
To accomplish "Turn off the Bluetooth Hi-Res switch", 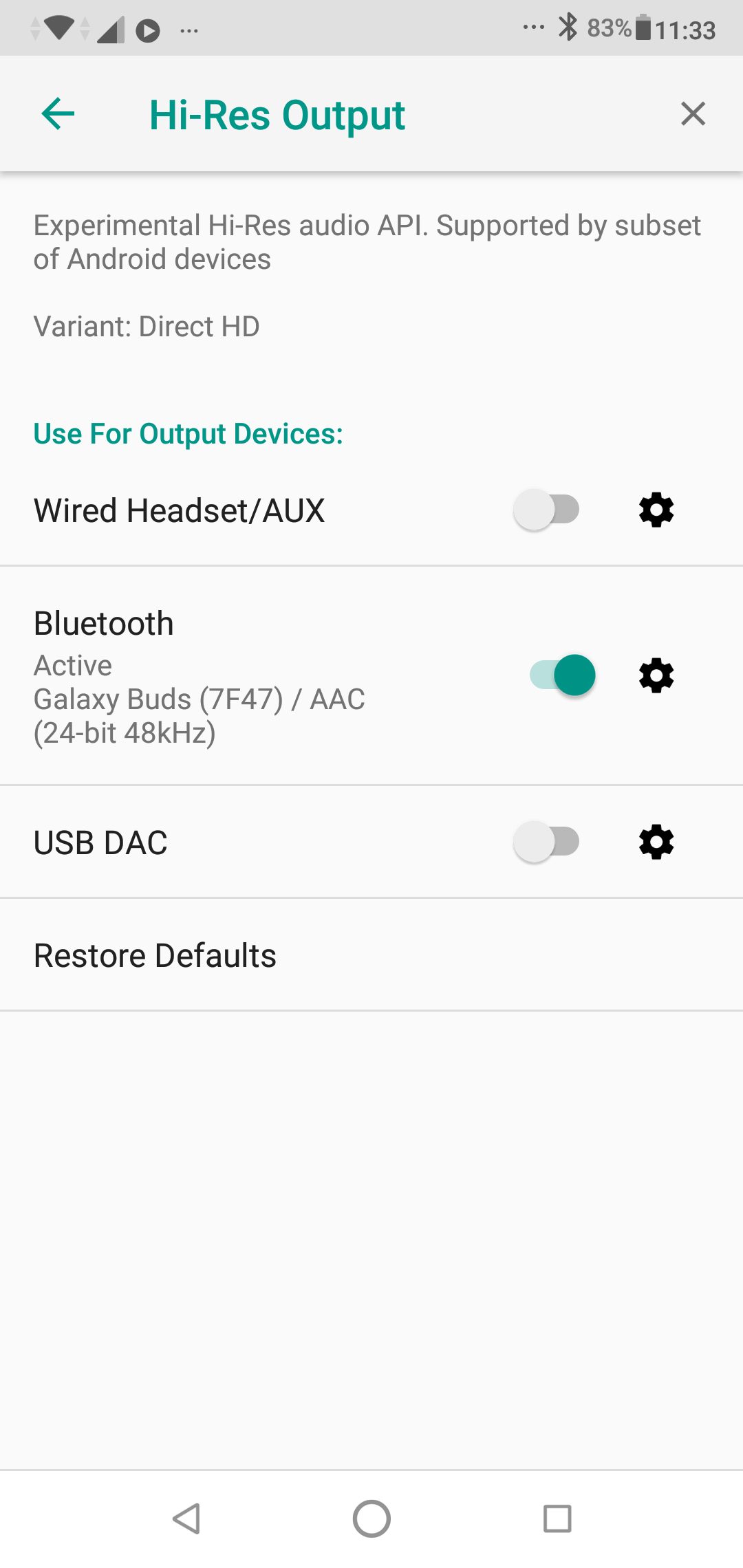I will pos(563,675).
